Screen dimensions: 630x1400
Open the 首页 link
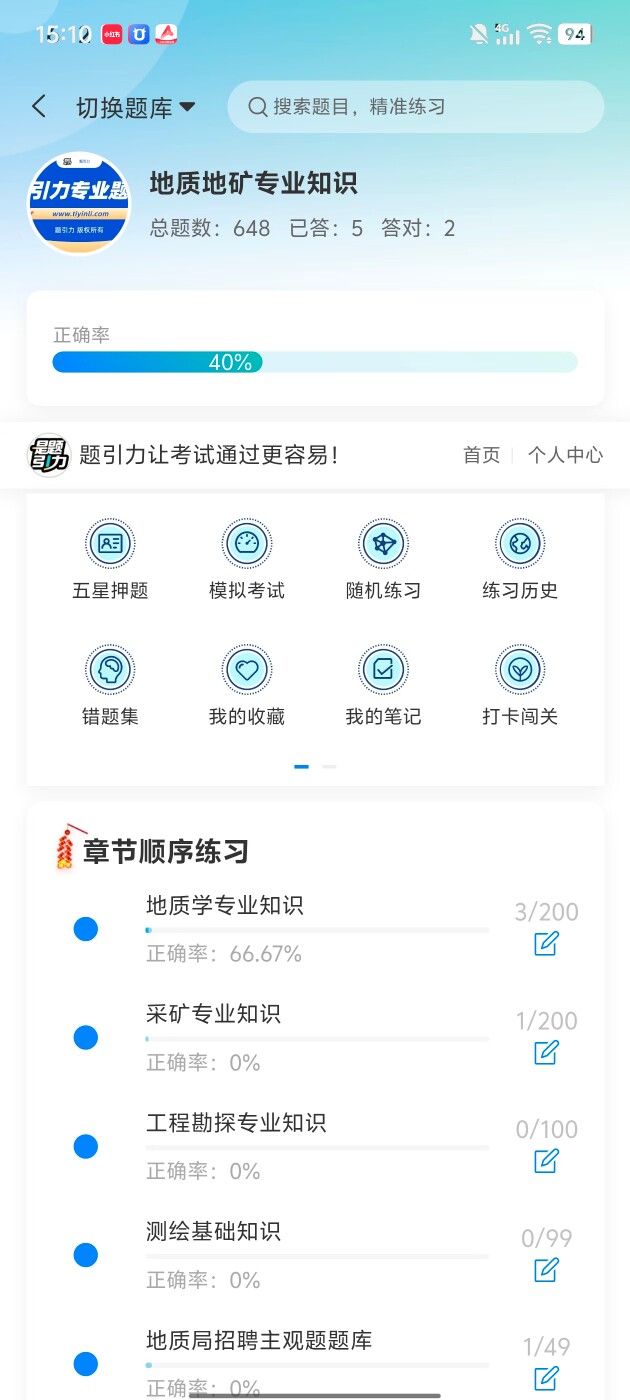pos(481,455)
